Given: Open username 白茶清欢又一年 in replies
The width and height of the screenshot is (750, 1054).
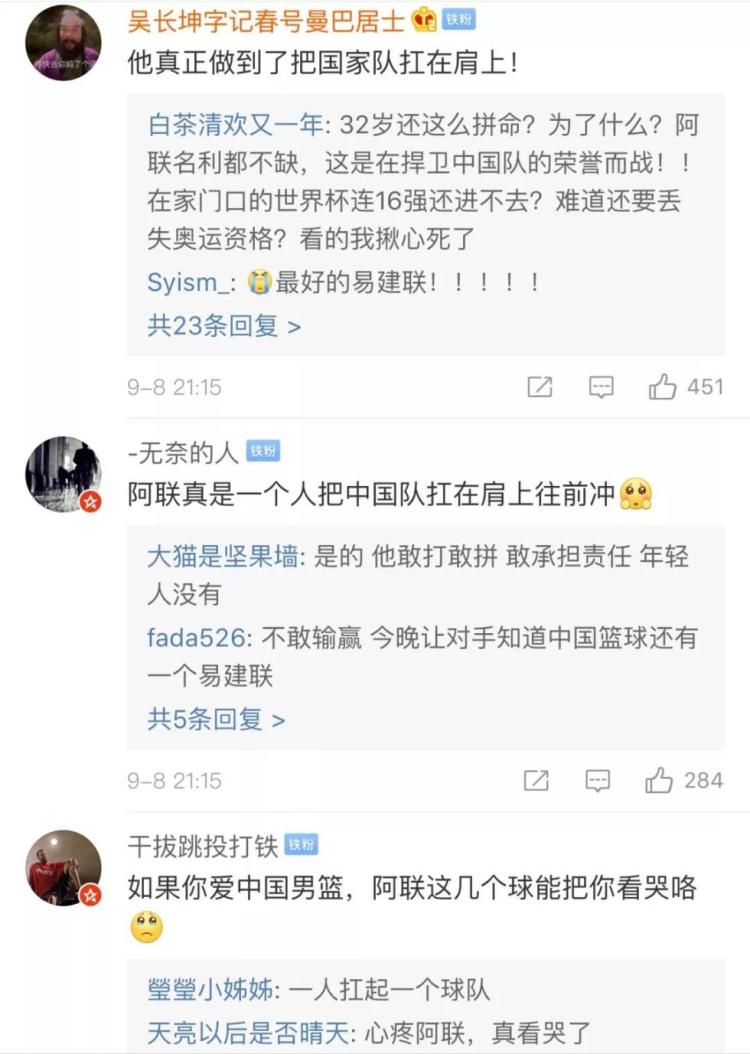Looking at the screenshot, I should (x=236, y=125).
